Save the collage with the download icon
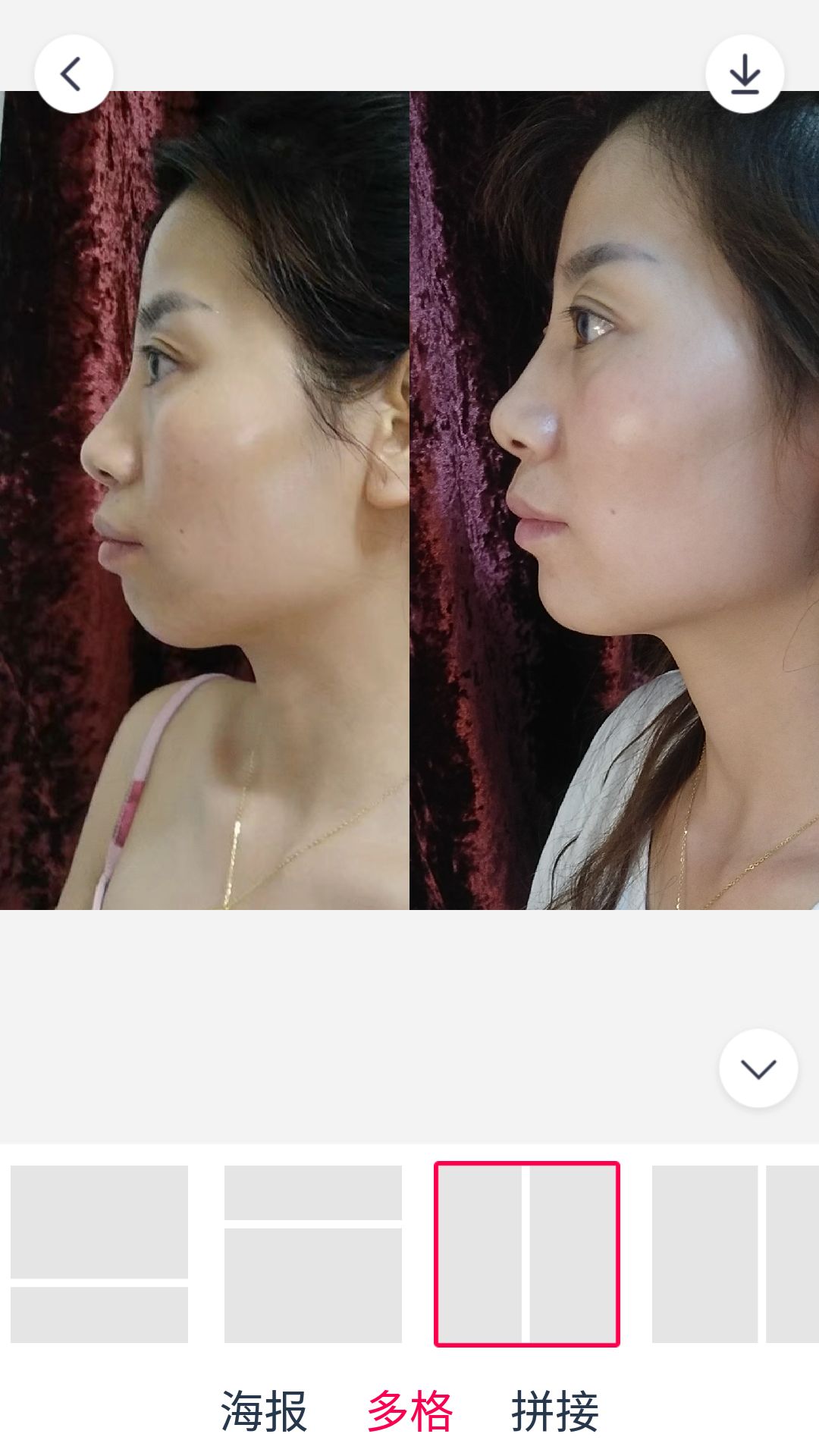 click(x=745, y=74)
